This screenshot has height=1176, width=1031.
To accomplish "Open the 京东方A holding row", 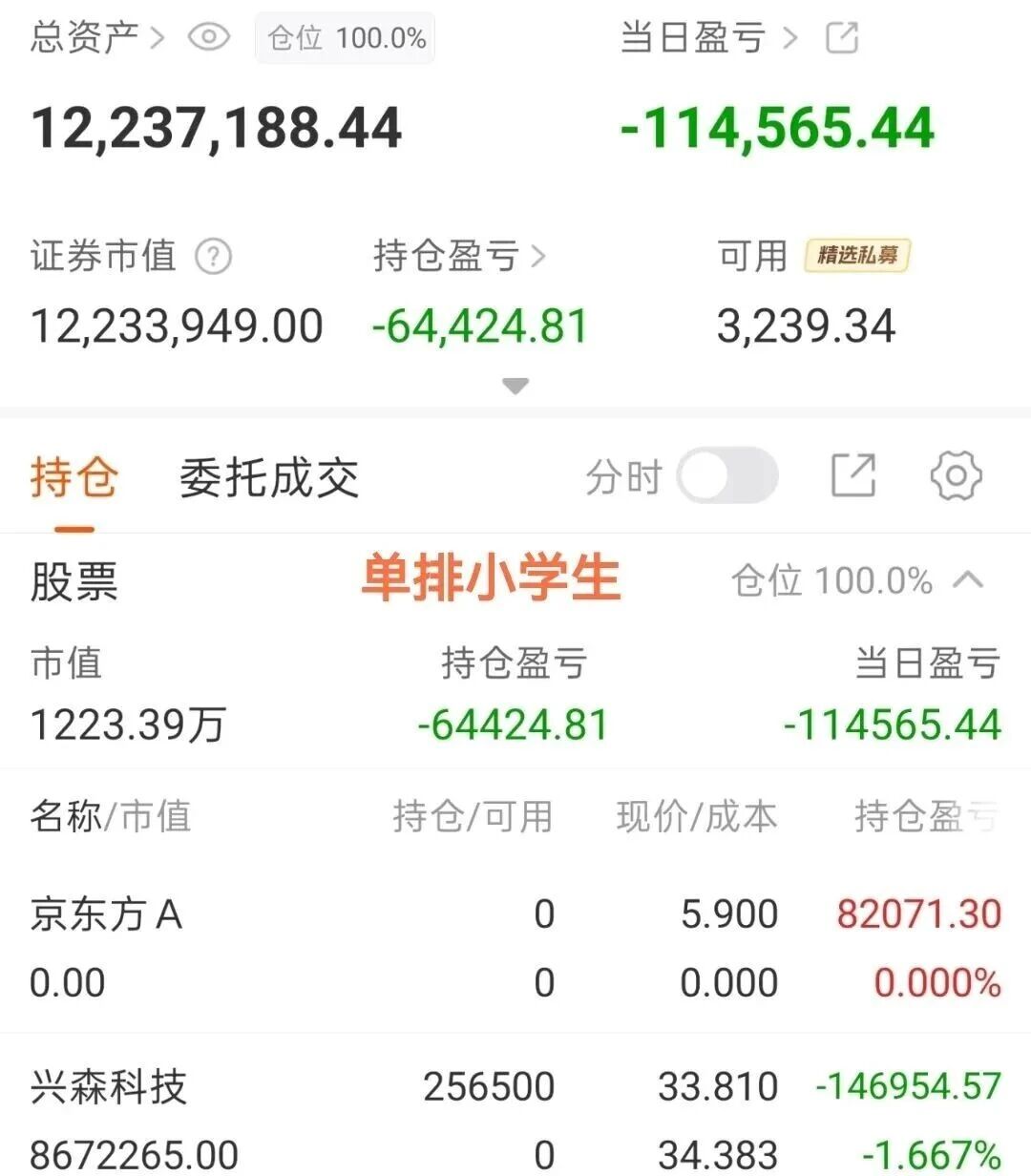I will point(515,949).
